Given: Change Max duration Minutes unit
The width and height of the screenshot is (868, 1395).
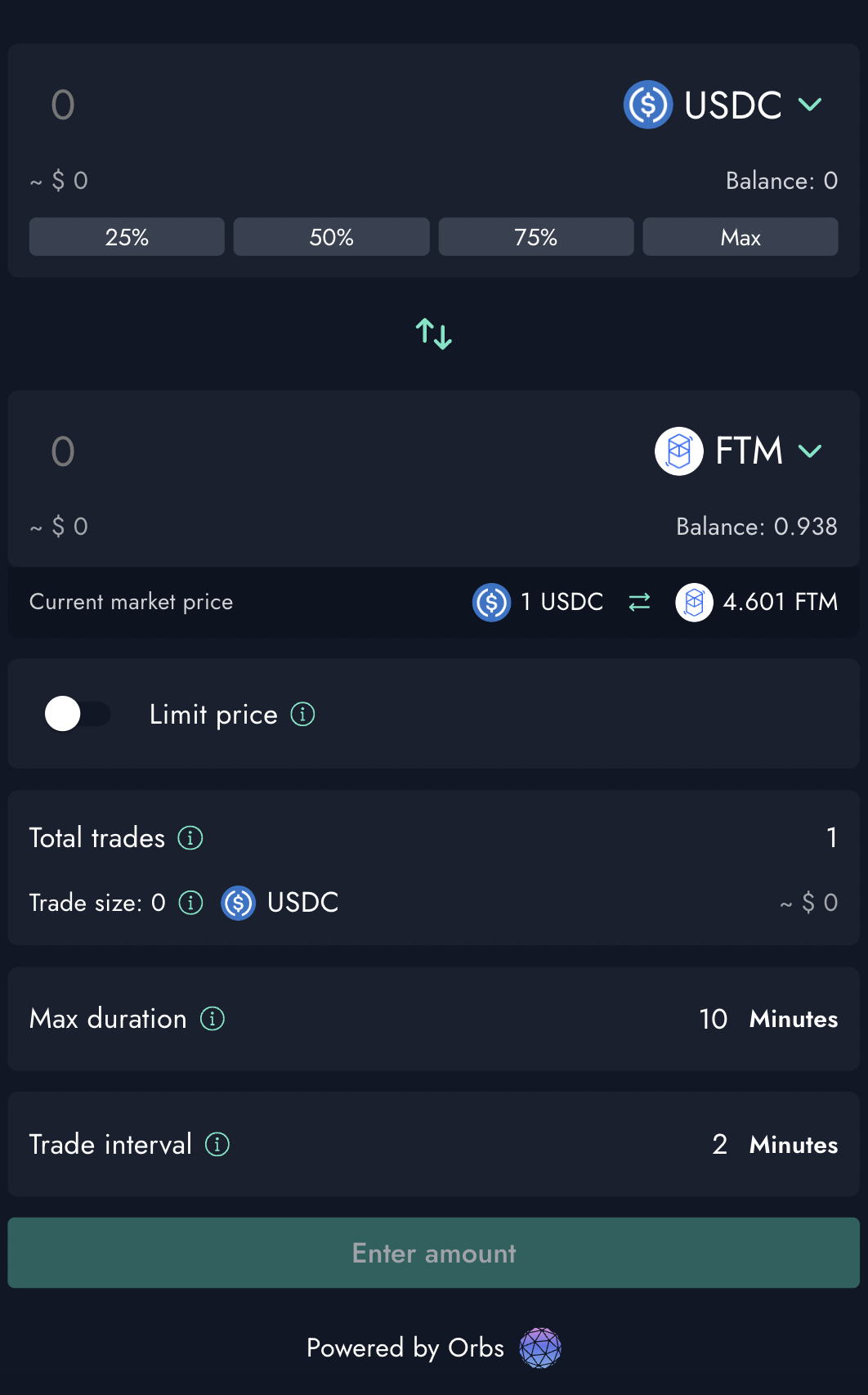Looking at the screenshot, I should 794,1019.
